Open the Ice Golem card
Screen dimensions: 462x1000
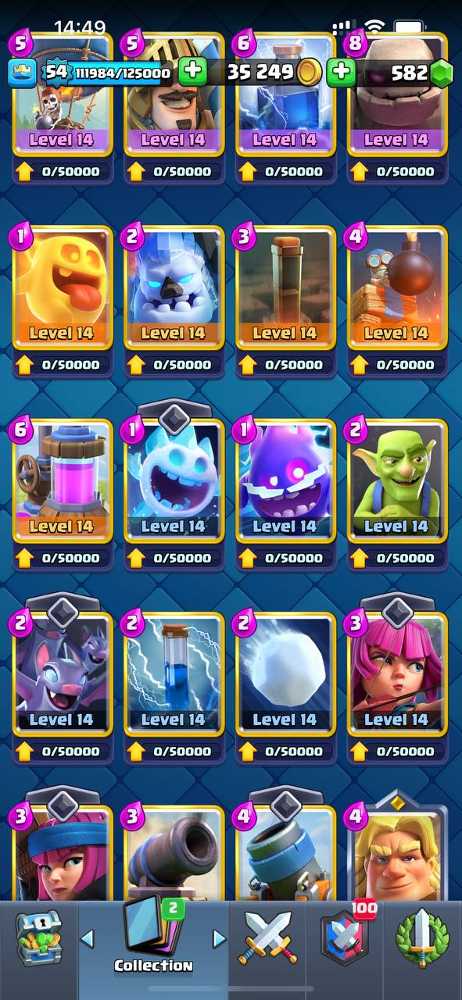pyautogui.click(x=174, y=288)
